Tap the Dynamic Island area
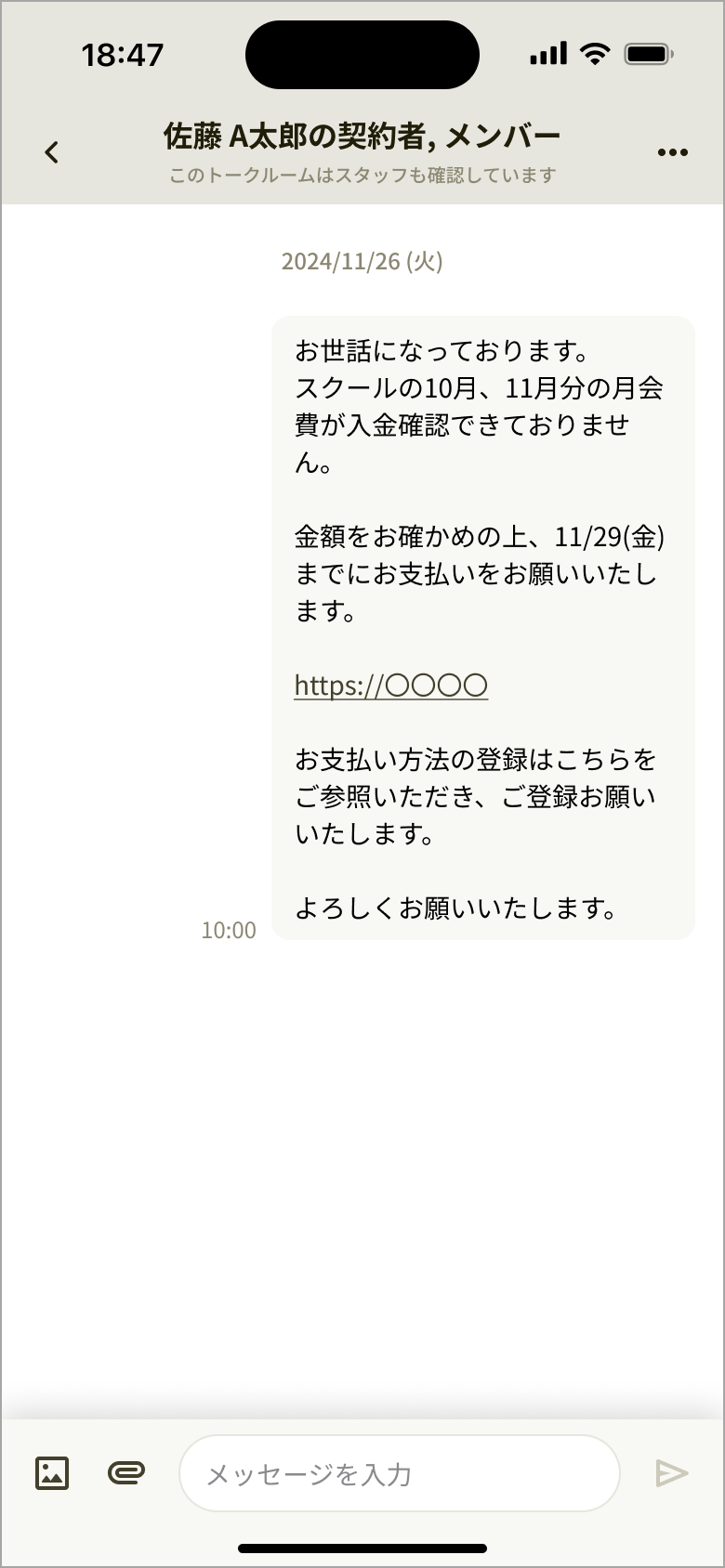Viewport: 725px width, 1568px height. tap(362, 54)
